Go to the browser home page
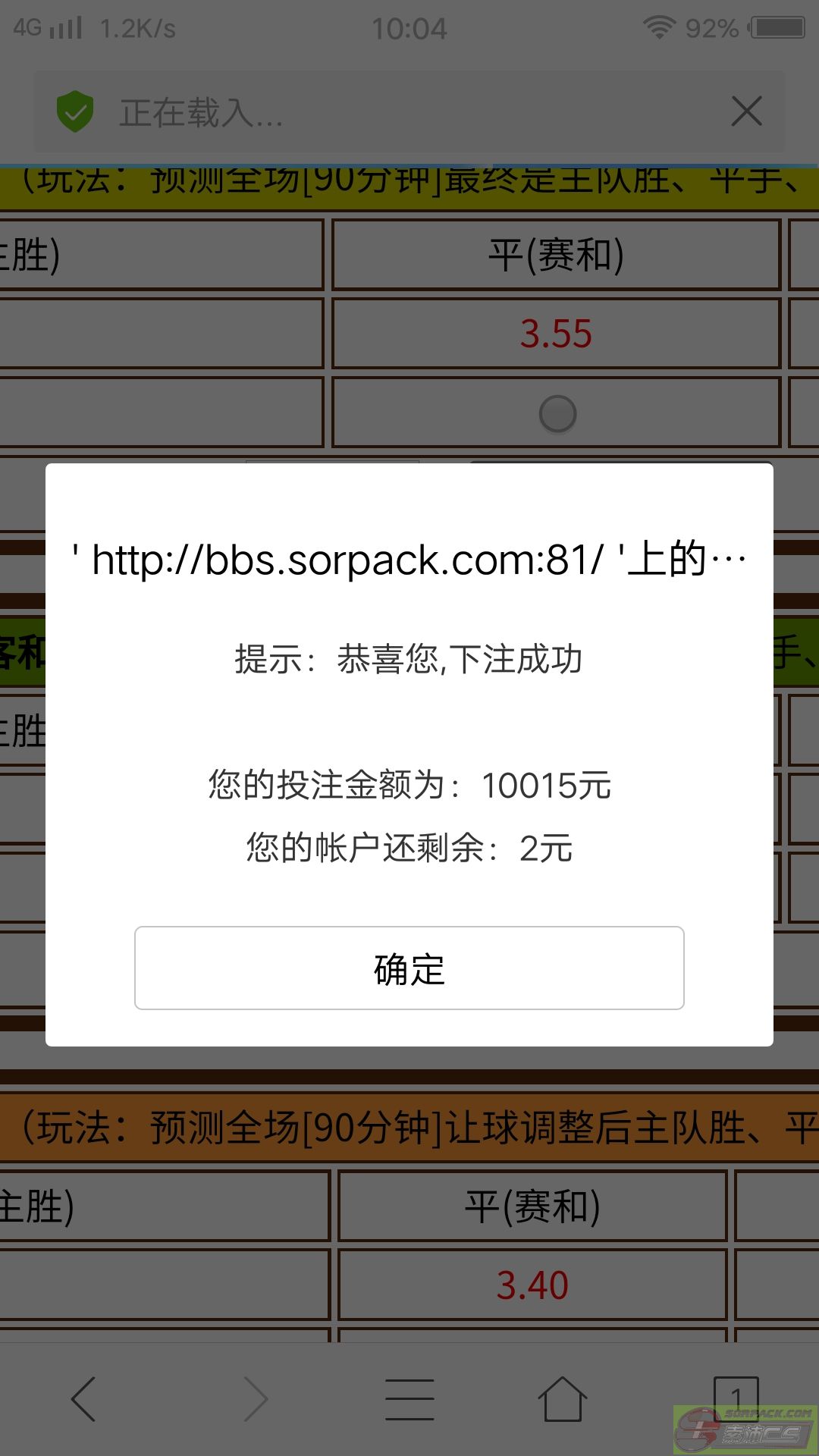 (x=562, y=1399)
